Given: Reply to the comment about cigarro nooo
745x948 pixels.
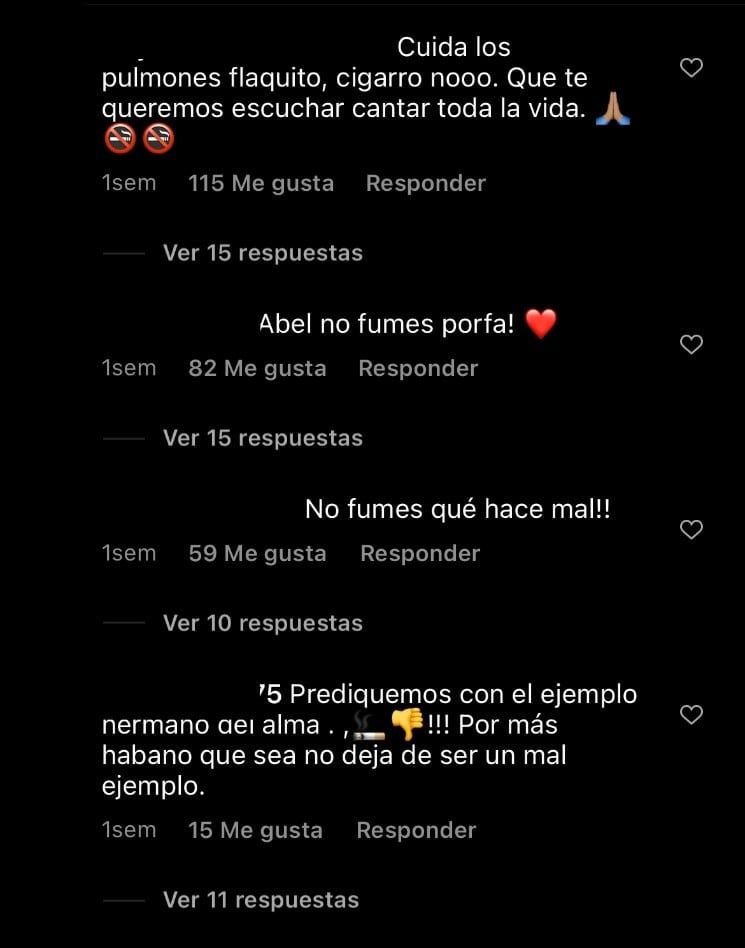Looking at the screenshot, I should point(426,183).
